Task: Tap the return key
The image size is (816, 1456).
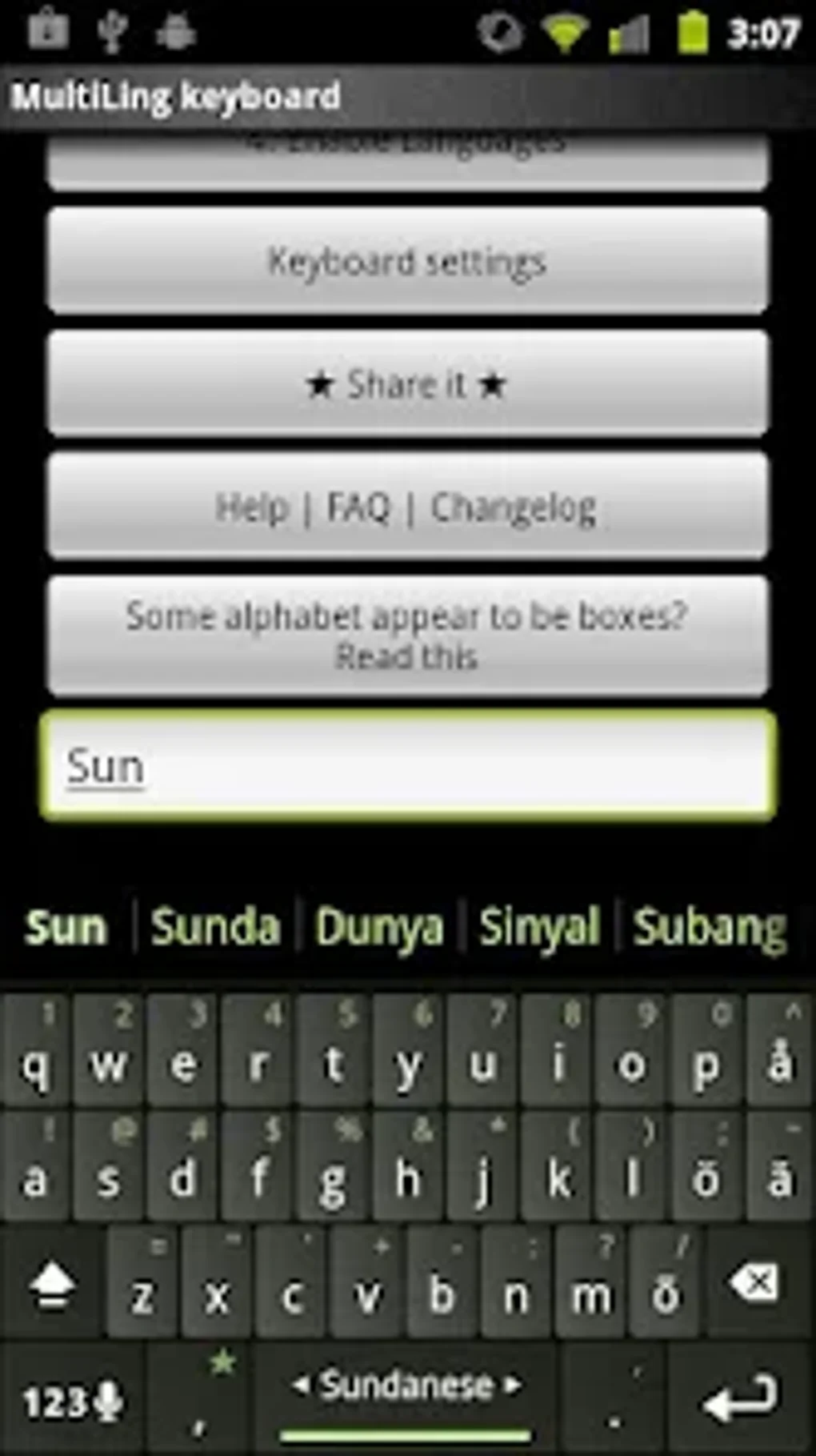Action: coord(741,1401)
